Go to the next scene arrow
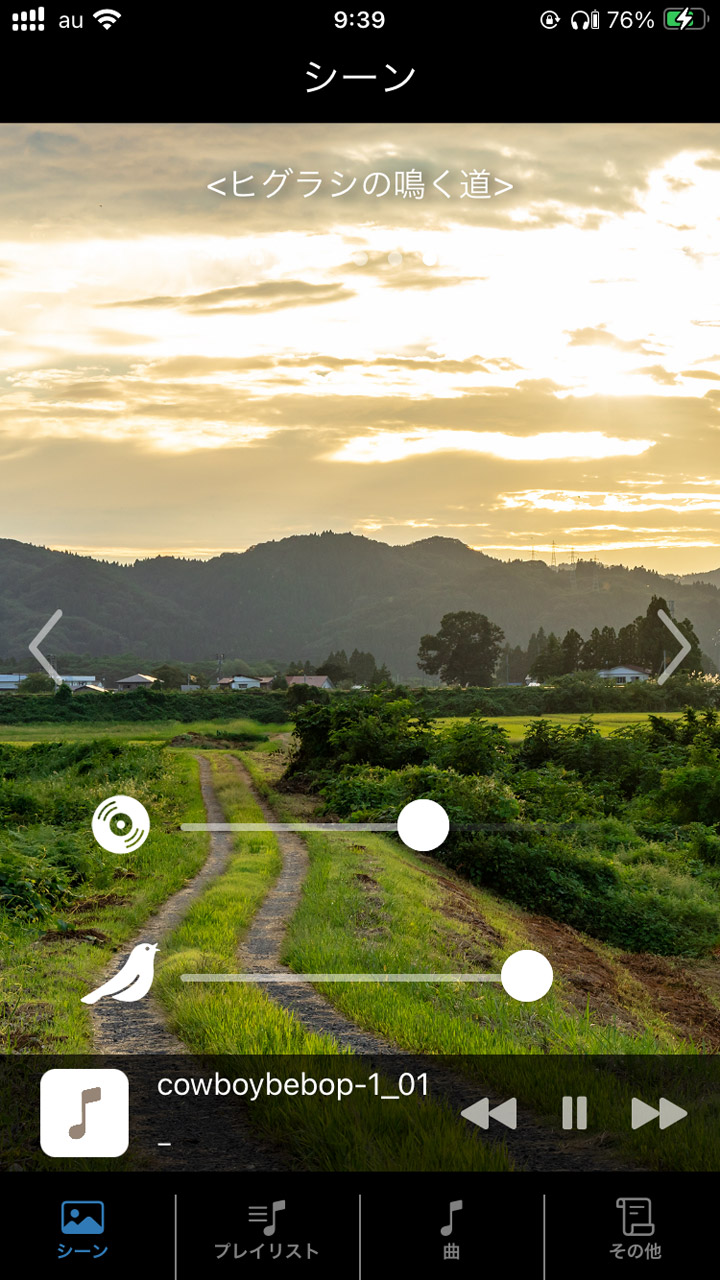This screenshot has height=1280, width=720. 673,647
